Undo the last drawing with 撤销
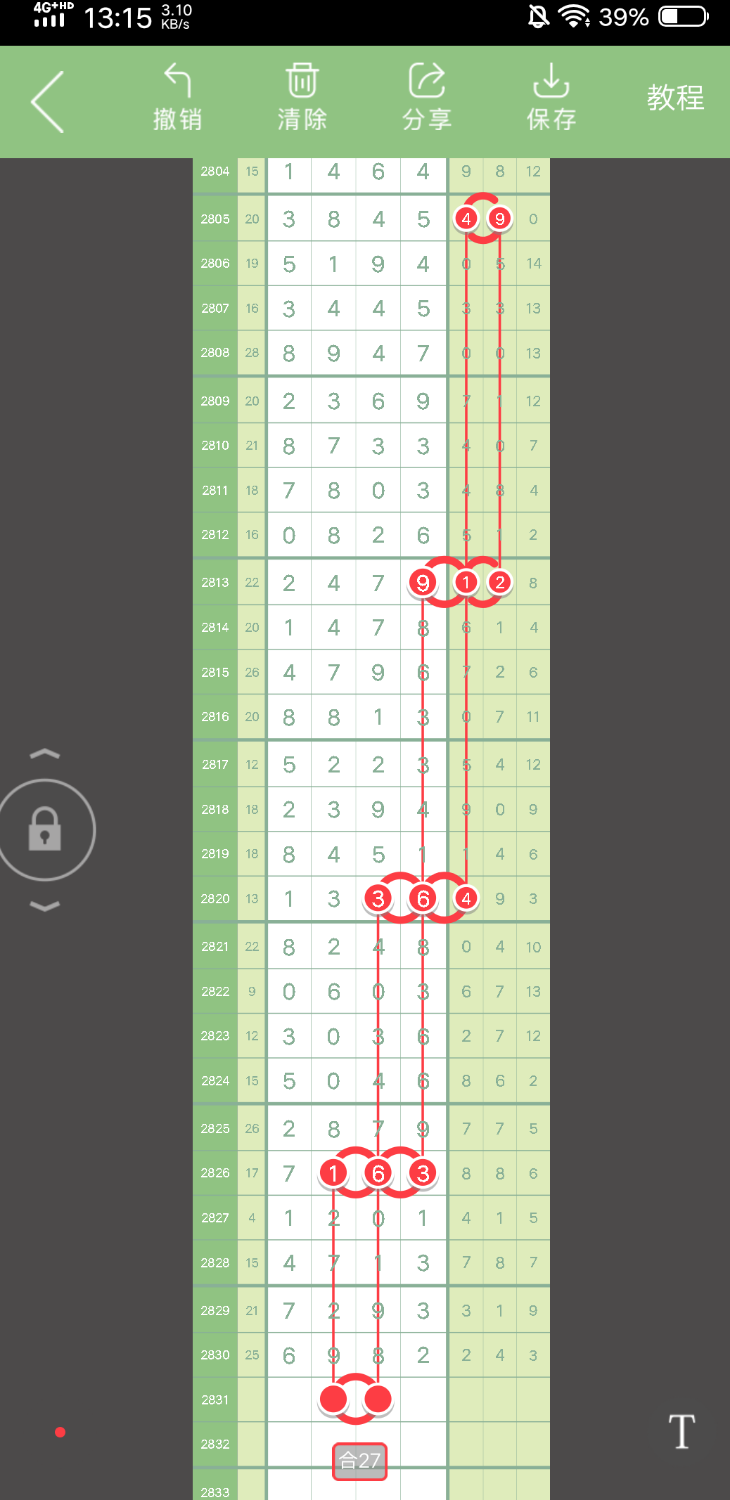The image size is (730, 1500). pos(178,99)
